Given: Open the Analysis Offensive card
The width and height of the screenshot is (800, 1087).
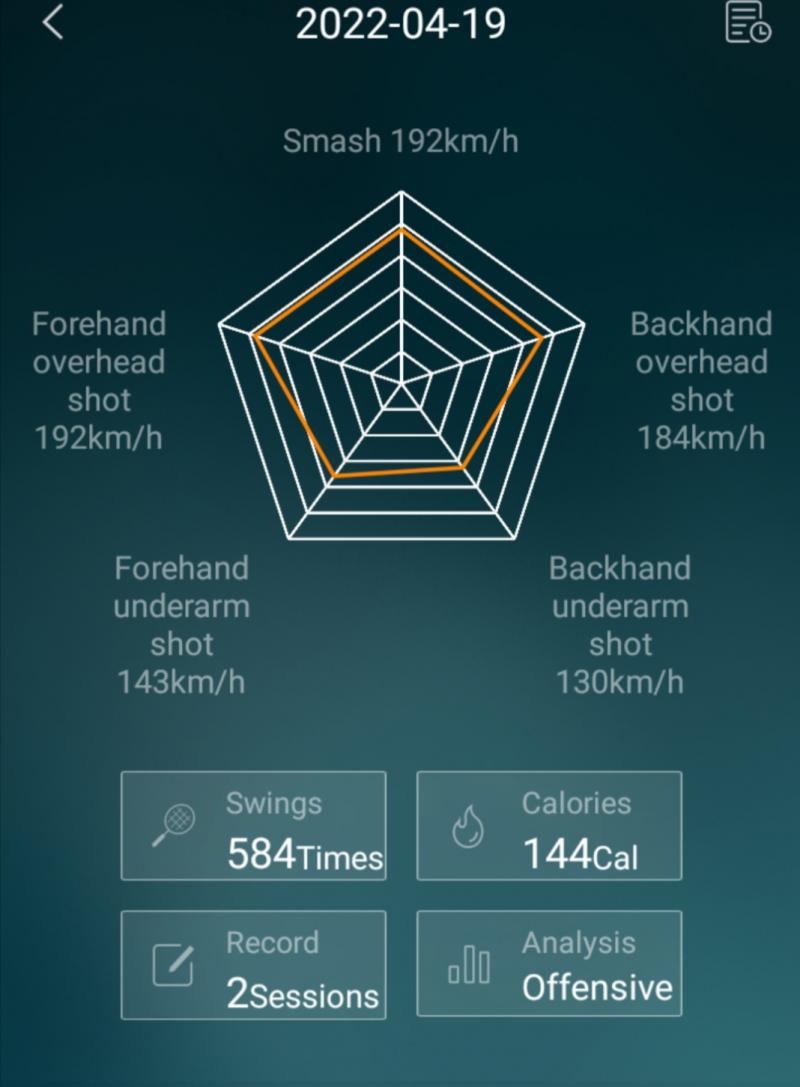Looking at the screenshot, I should click(549, 964).
